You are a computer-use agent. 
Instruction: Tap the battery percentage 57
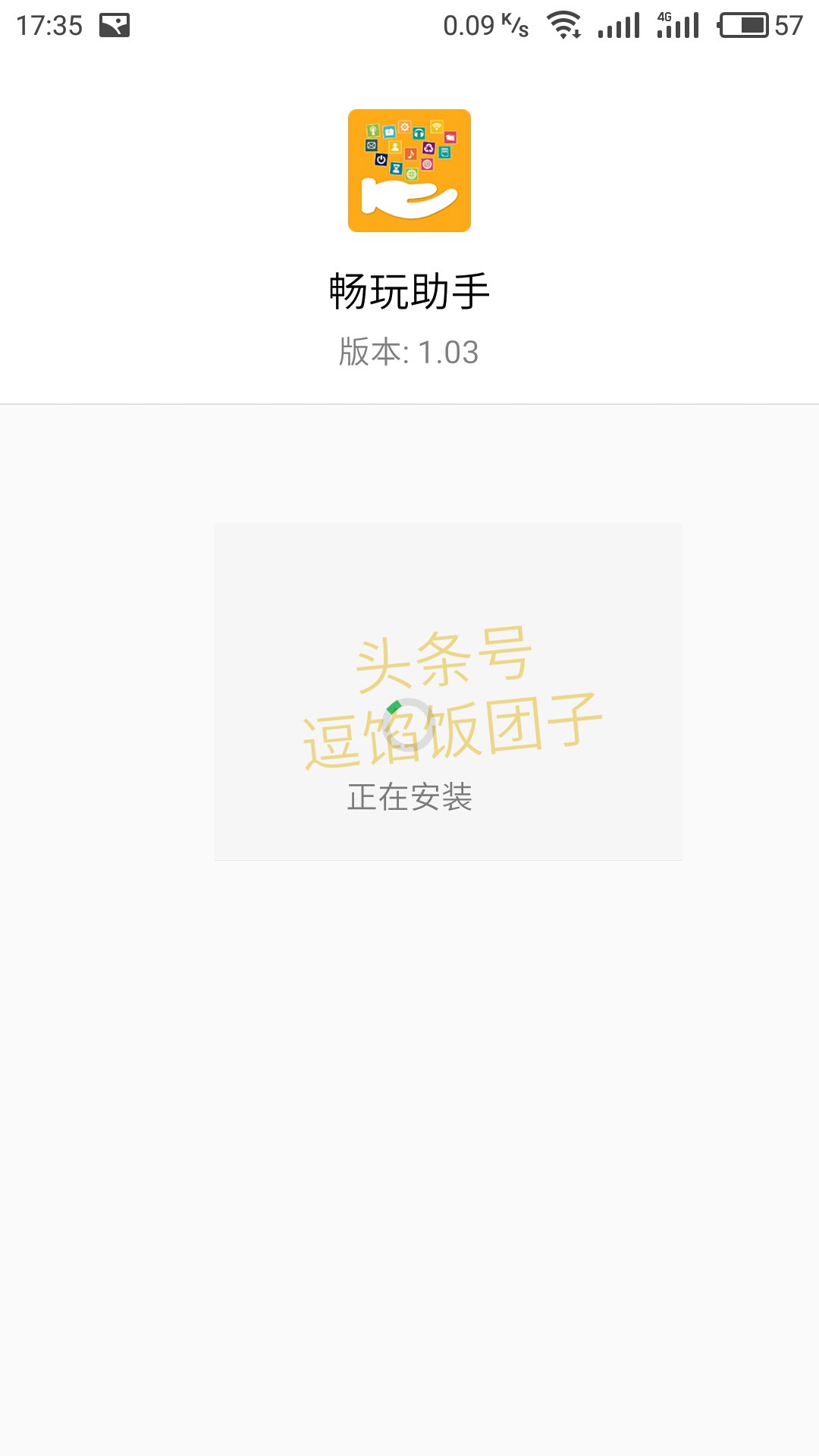[789, 25]
